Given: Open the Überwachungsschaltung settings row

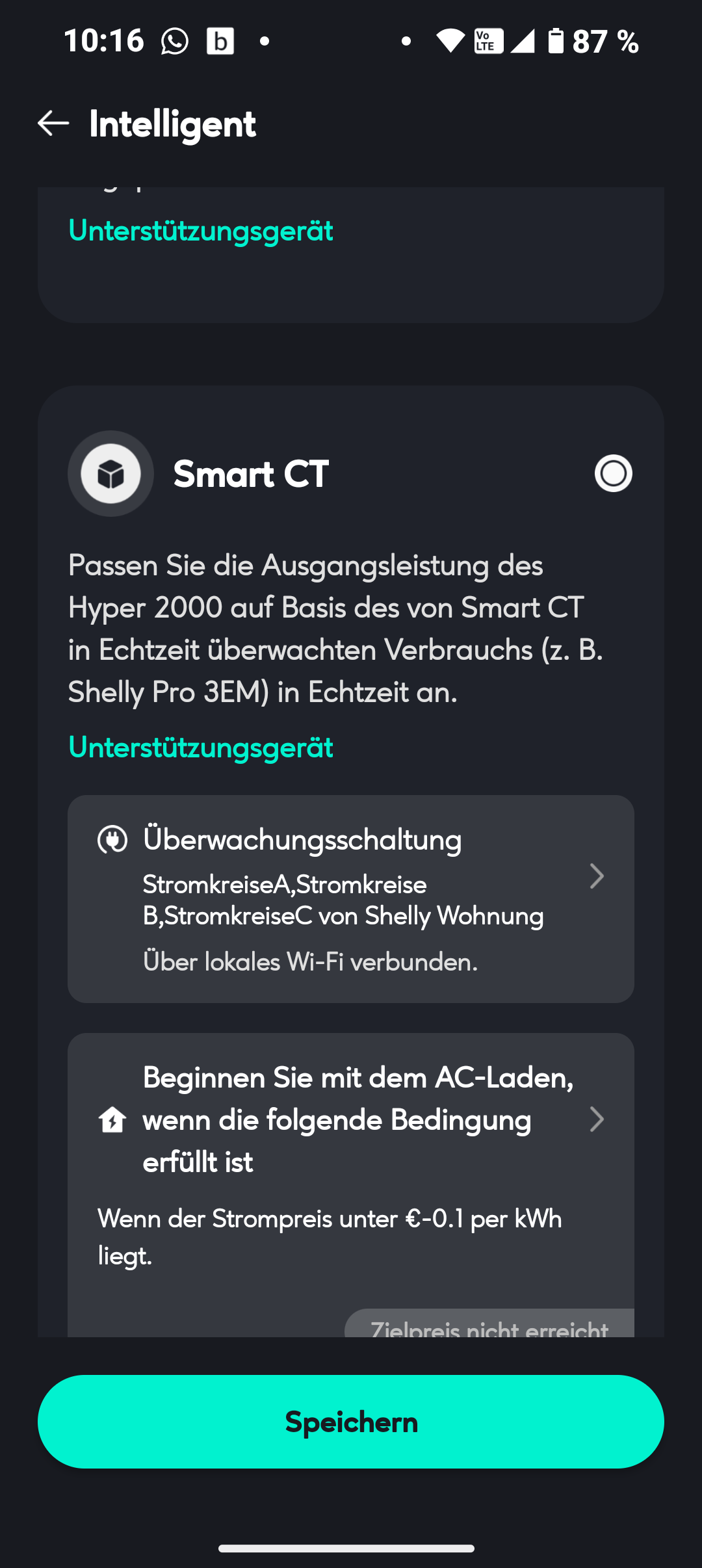Looking at the screenshot, I should 351,898.
